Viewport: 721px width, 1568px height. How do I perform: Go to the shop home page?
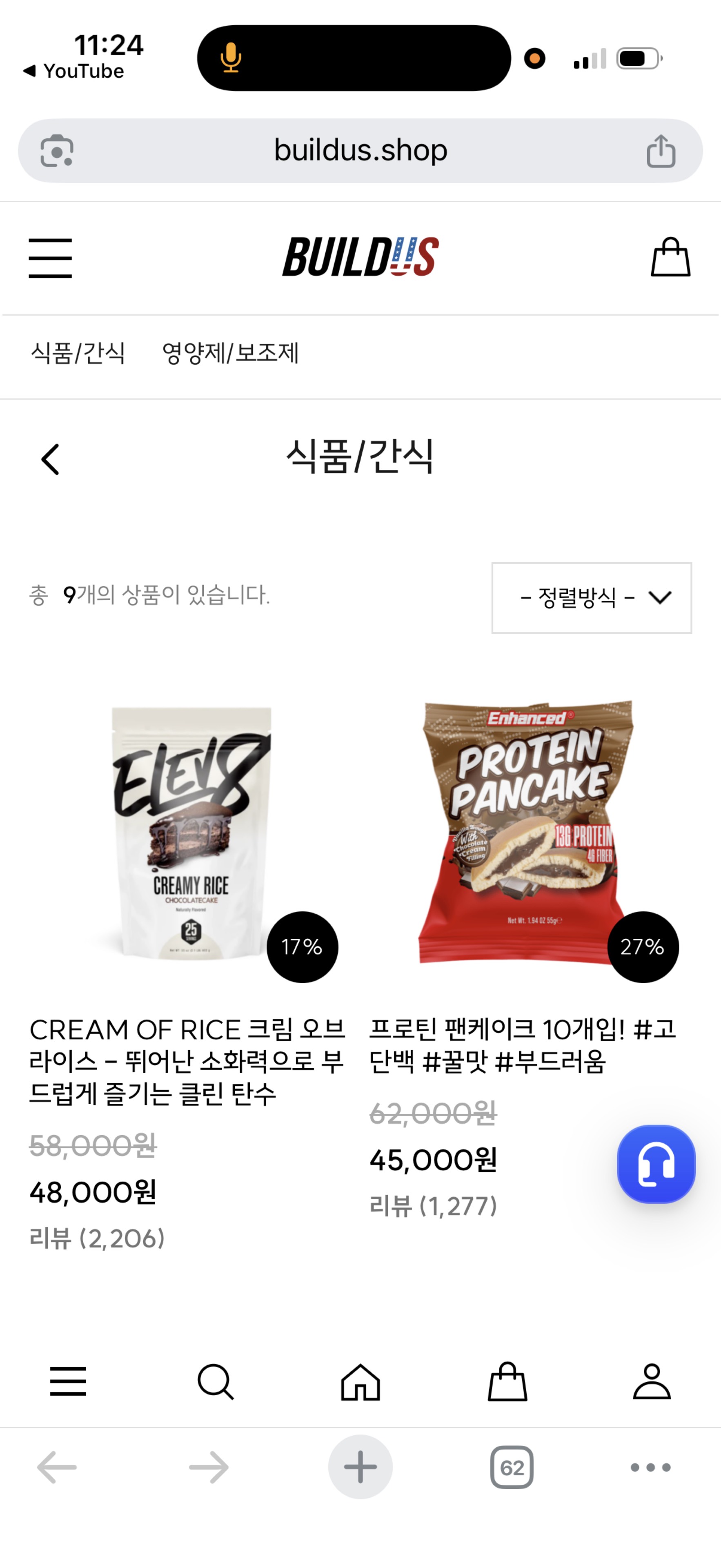[360, 1381]
